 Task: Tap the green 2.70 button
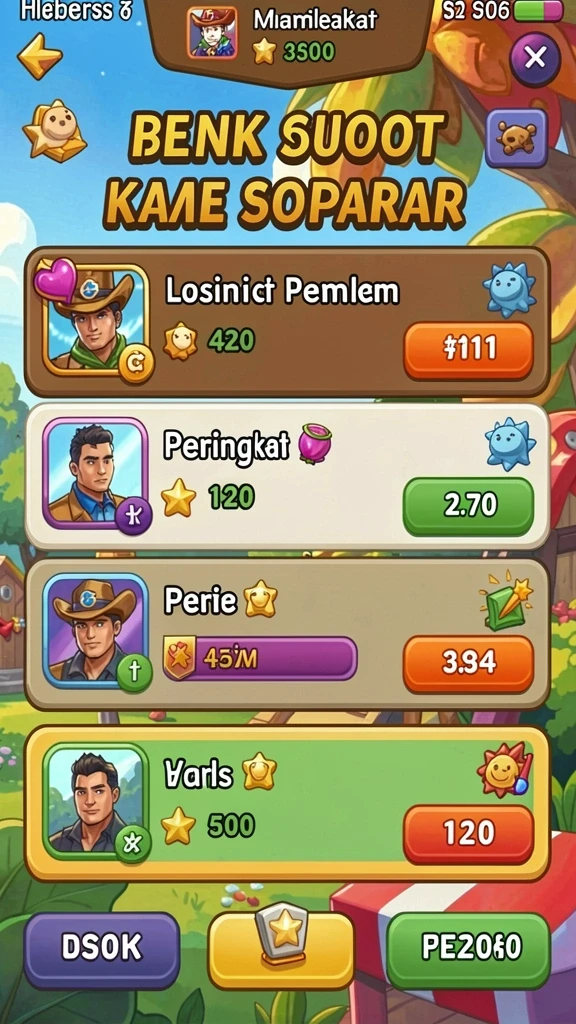(468, 506)
